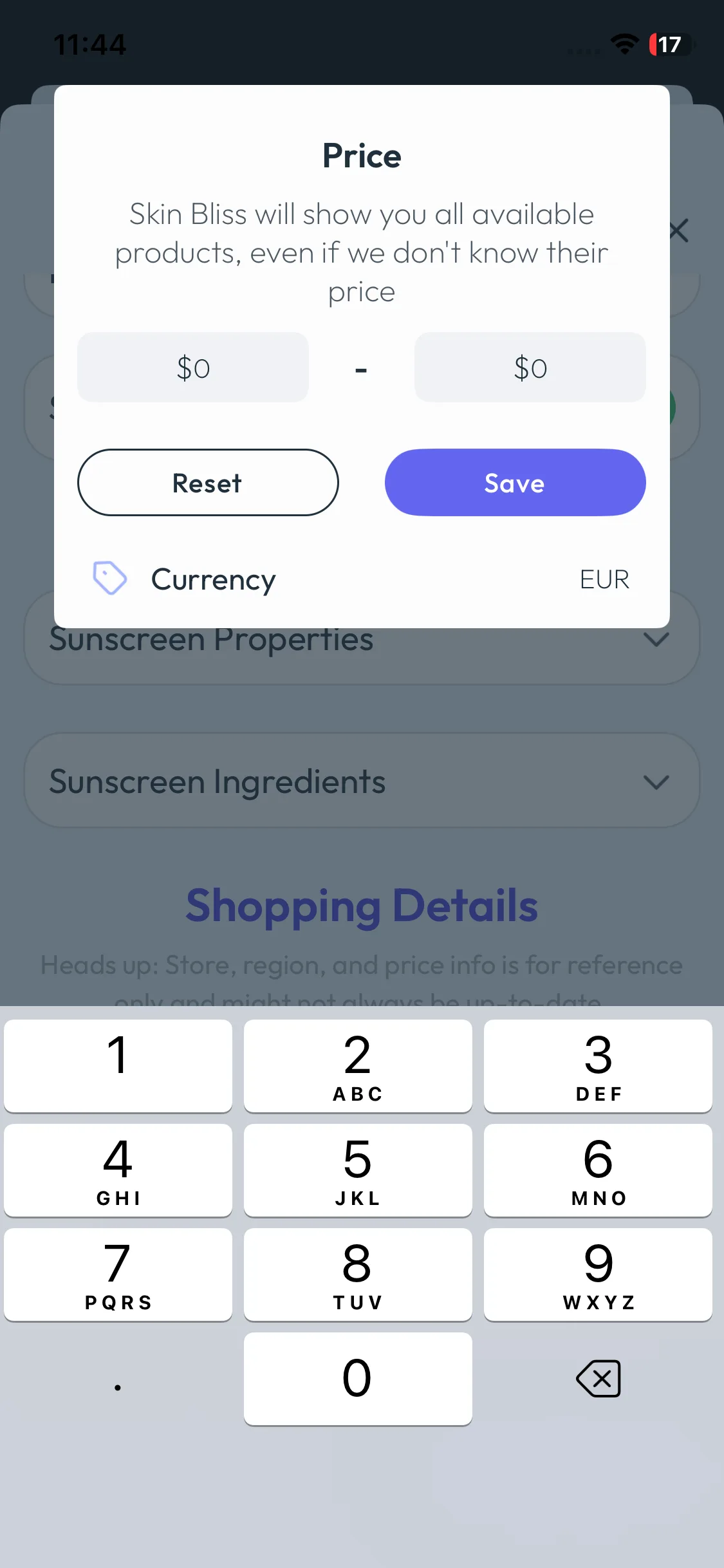724x1568 pixels.
Task: Reset the price range
Action: [208, 483]
